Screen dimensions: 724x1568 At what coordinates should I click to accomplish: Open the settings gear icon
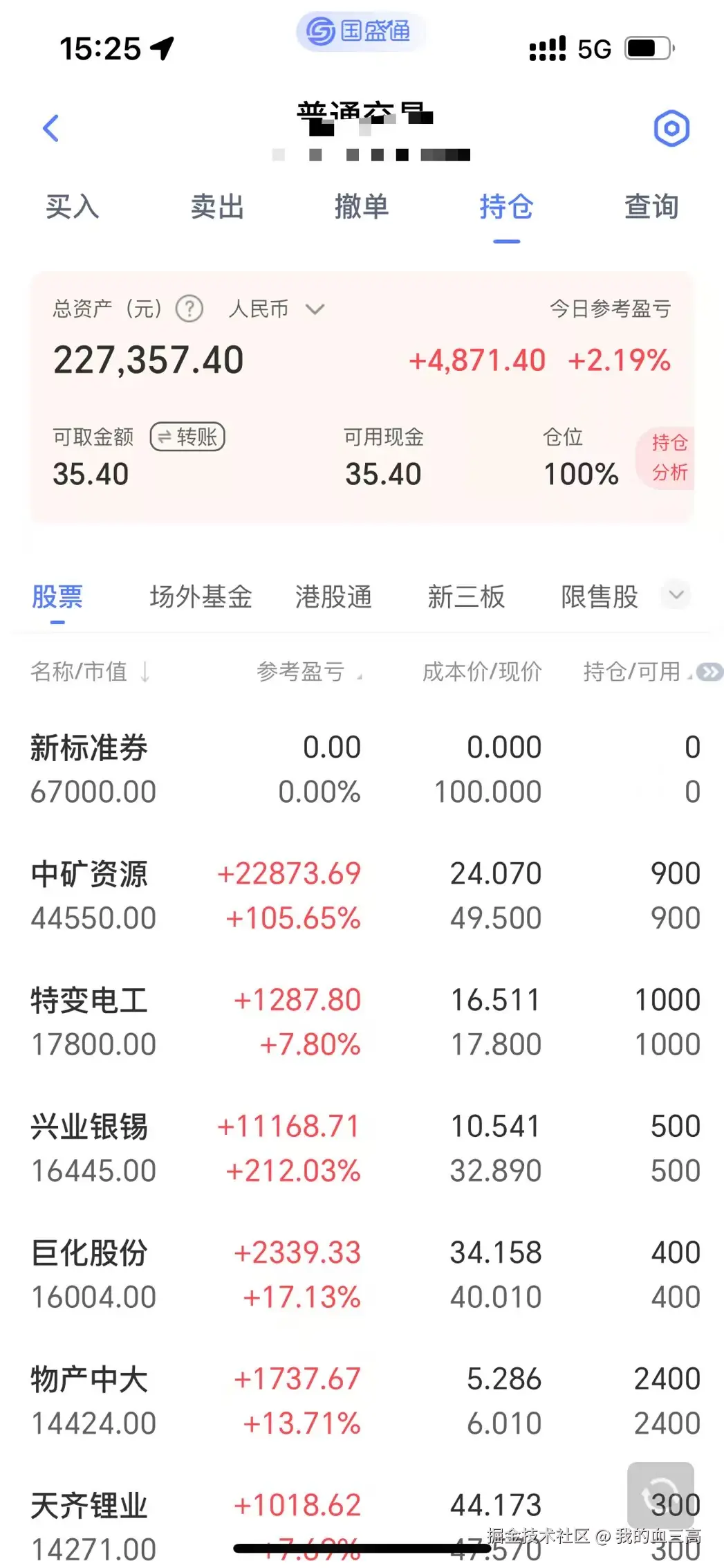(670, 129)
